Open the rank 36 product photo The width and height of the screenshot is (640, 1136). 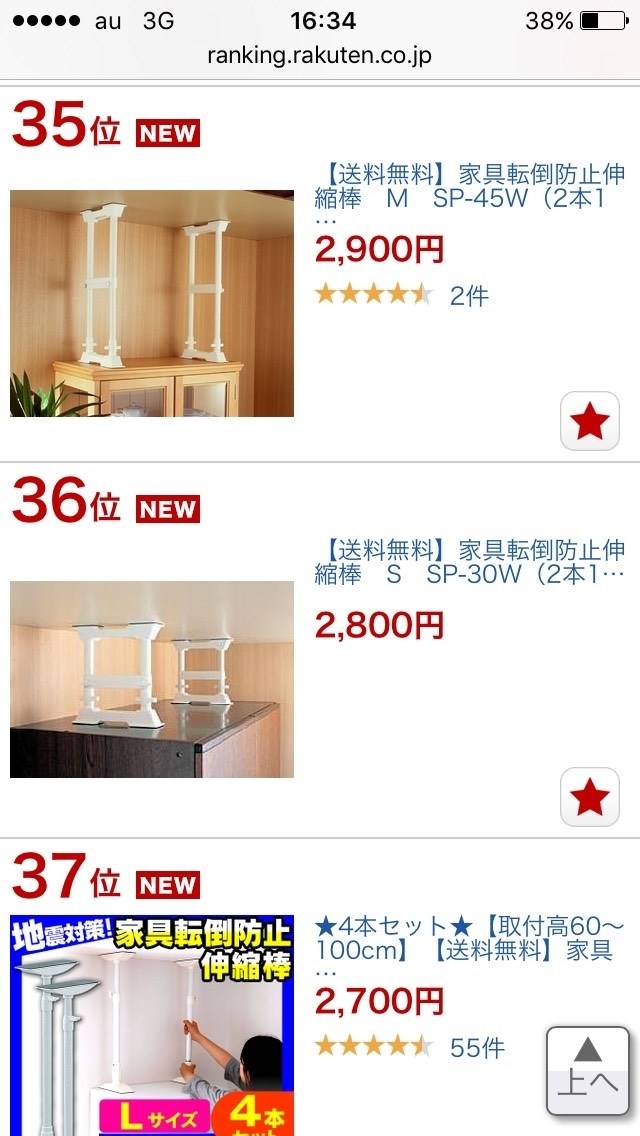coord(152,679)
